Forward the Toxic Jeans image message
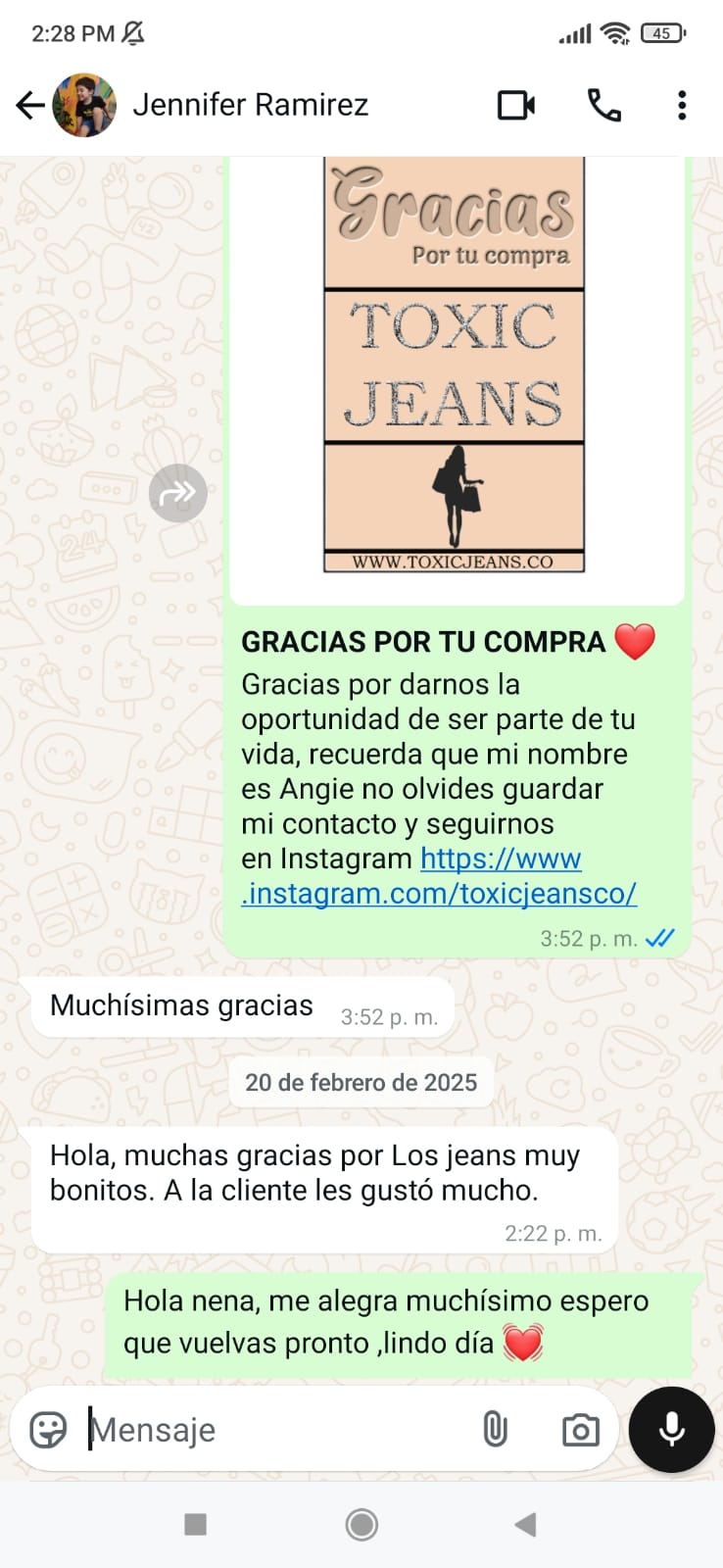 click(177, 493)
